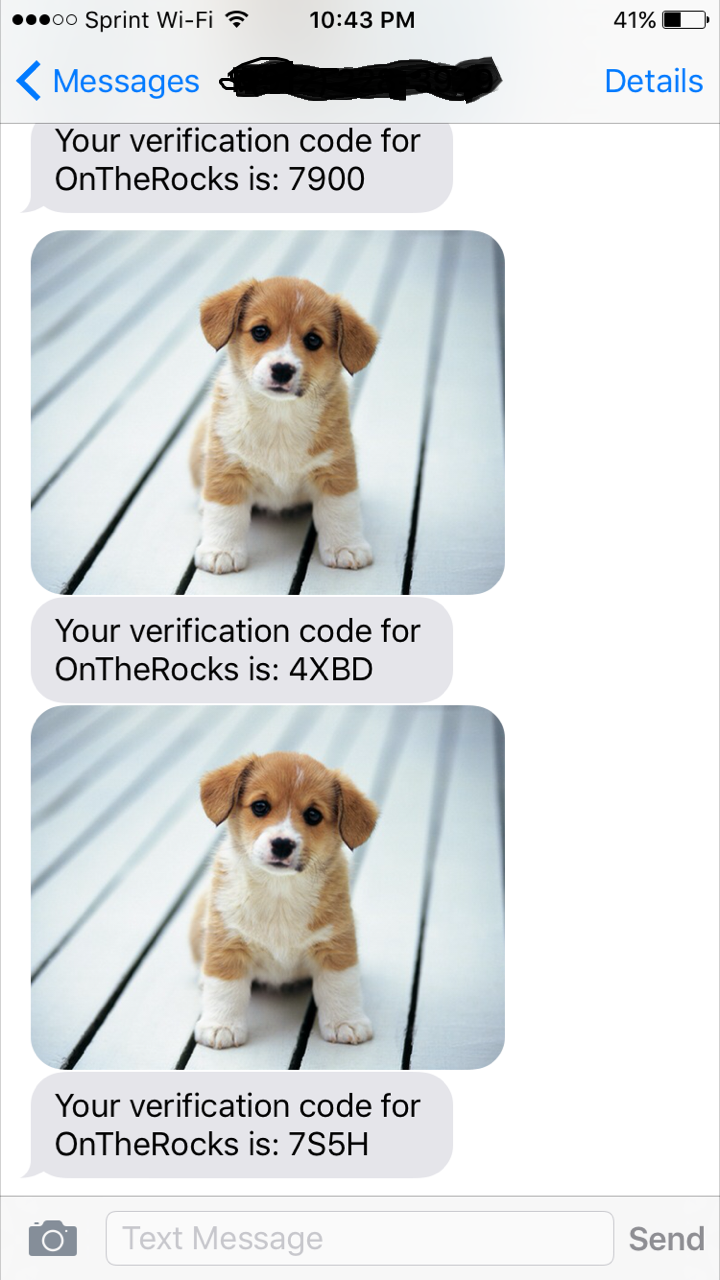Screen dimensions: 720x1280
Task: Open the camera attachment icon
Action: [x=52, y=1238]
